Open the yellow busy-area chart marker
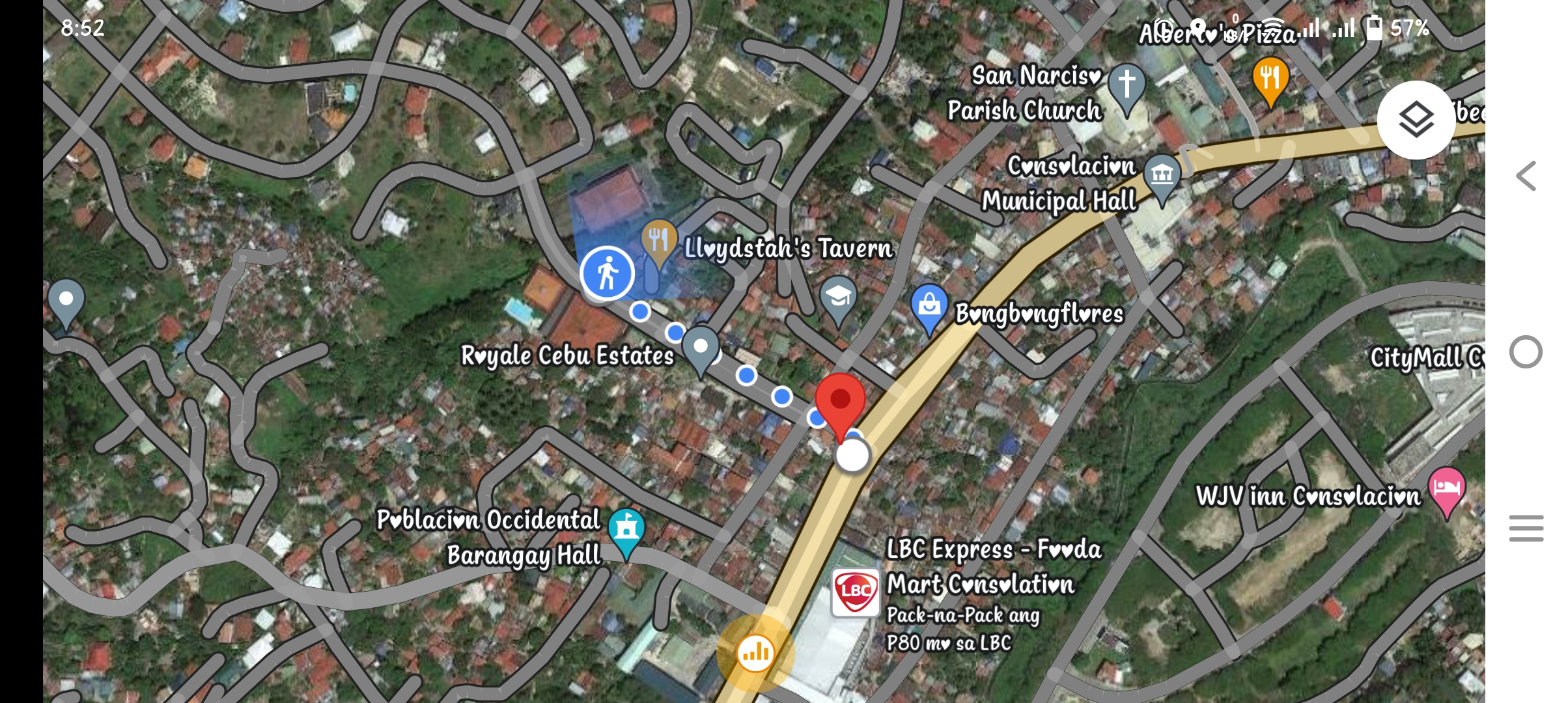 (755, 652)
